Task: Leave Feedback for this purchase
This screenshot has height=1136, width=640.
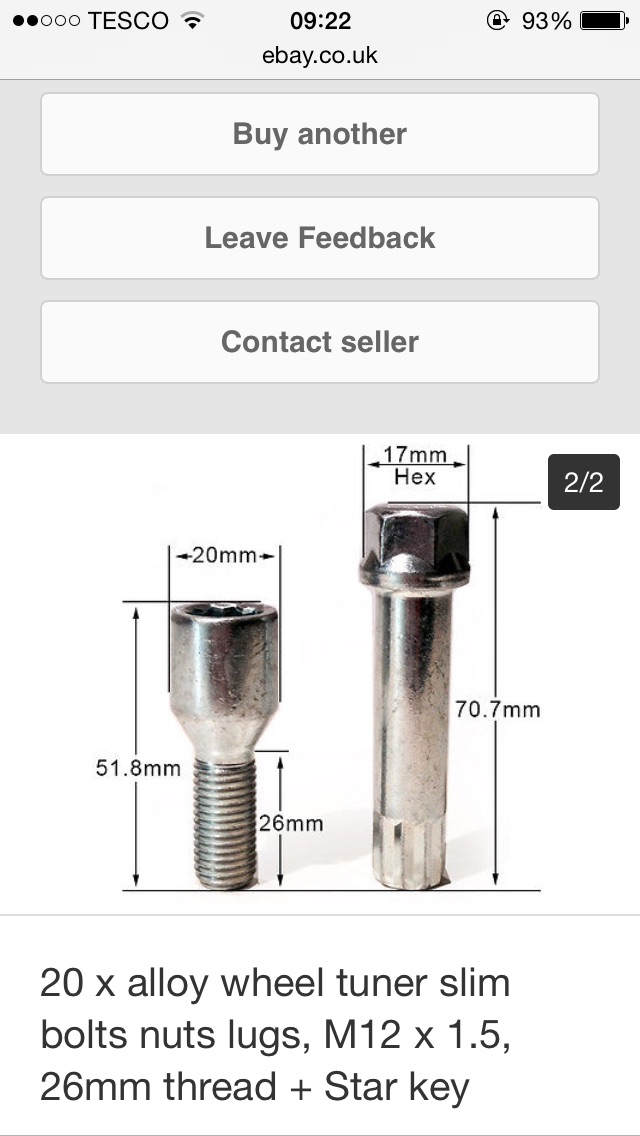Action: point(320,238)
